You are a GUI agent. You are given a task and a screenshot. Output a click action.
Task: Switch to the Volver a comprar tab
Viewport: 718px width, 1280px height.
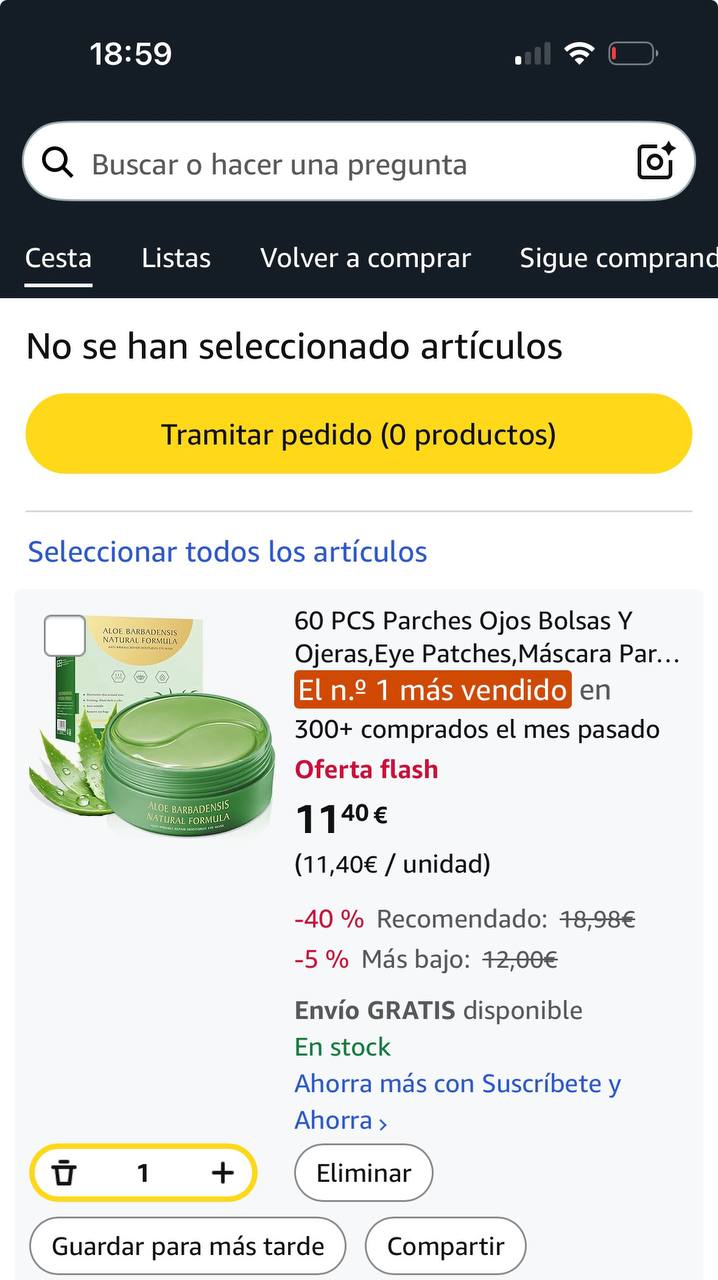(365, 258)
